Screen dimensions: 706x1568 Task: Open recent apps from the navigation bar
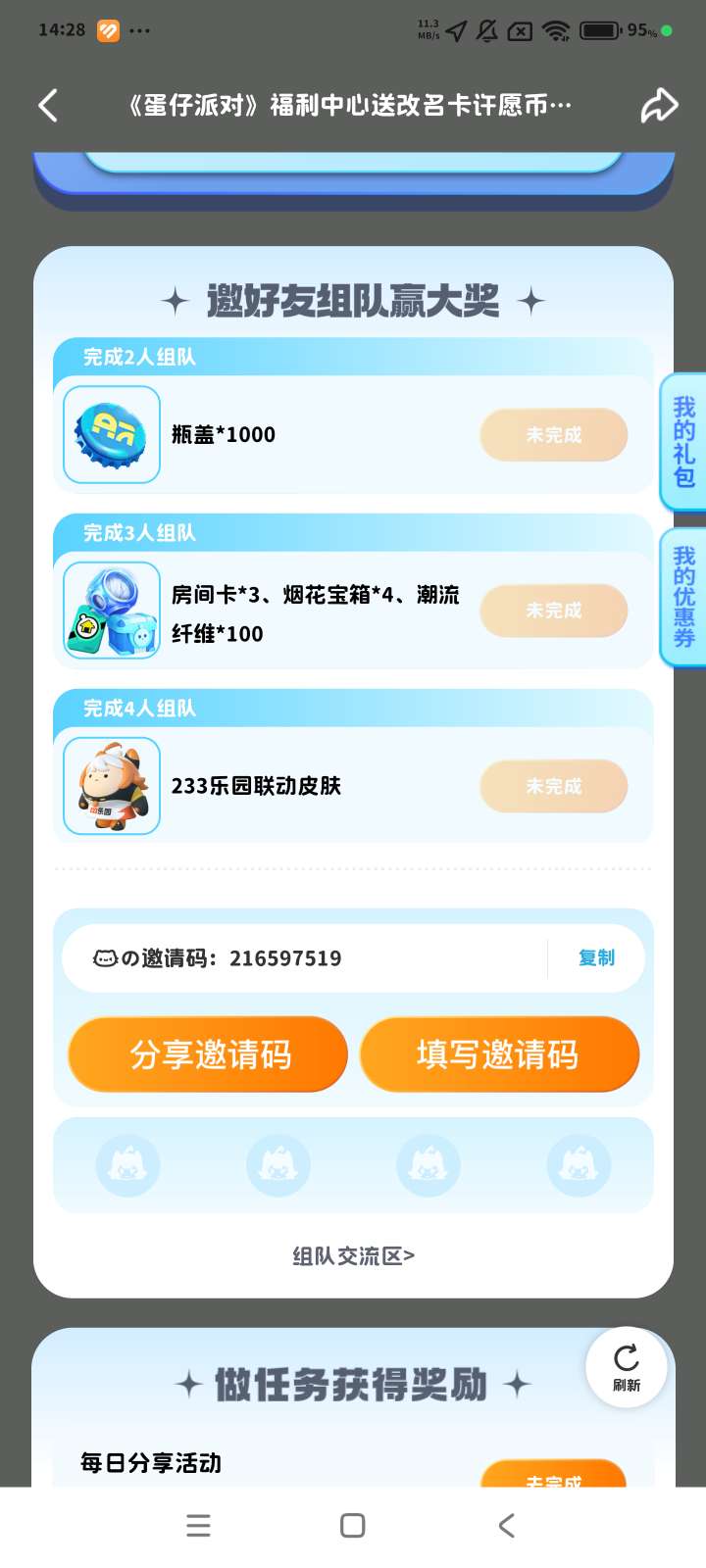[x=198, y=1525]
